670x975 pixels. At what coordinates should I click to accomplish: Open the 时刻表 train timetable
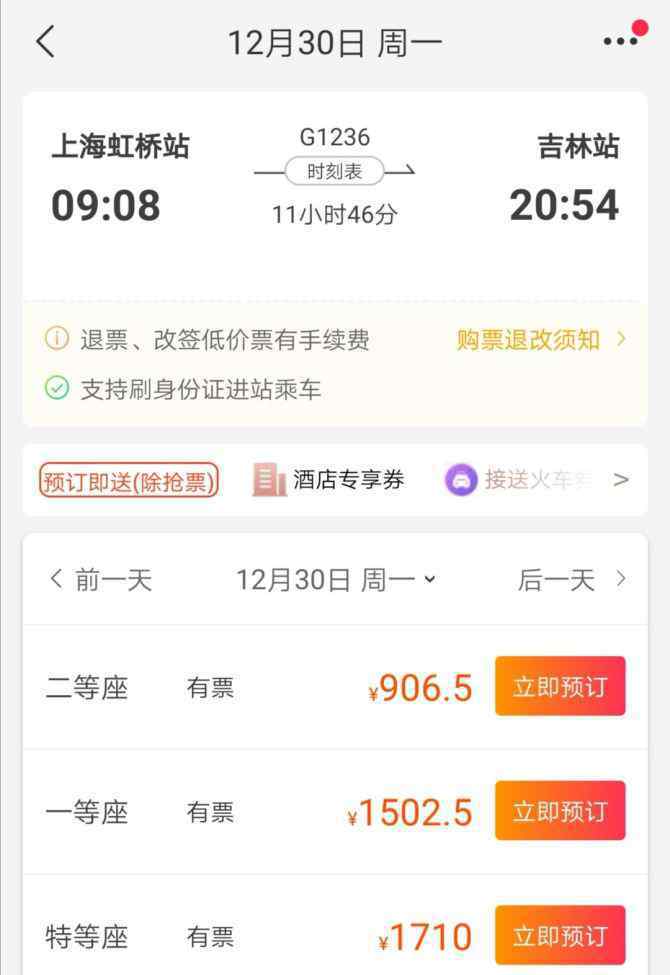[335, 171]
